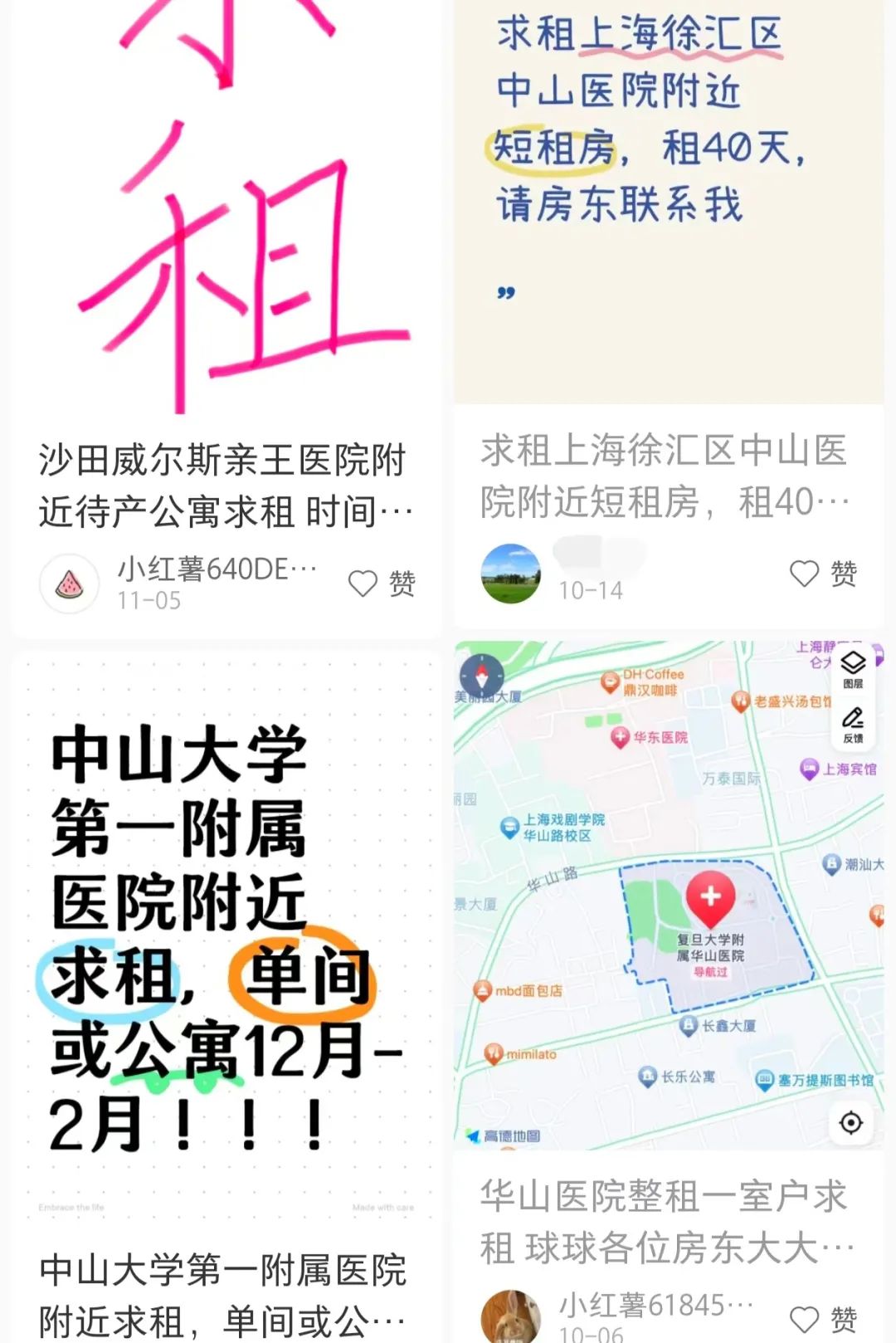
Task: Open 小红薯640DE's profile avatar
Action: click(x=70, y=584)
